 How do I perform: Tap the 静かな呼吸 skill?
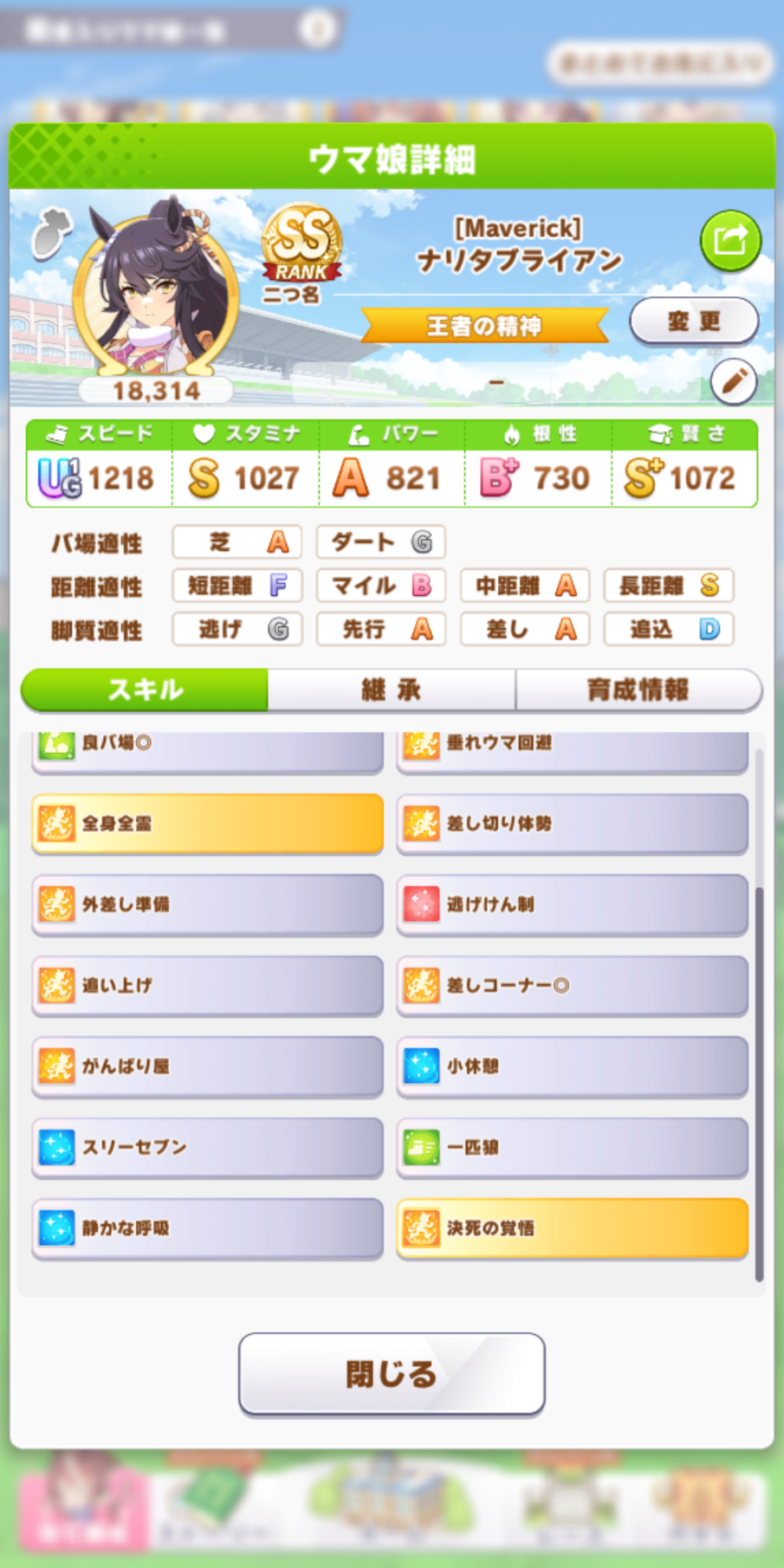tap(208, 1228)
